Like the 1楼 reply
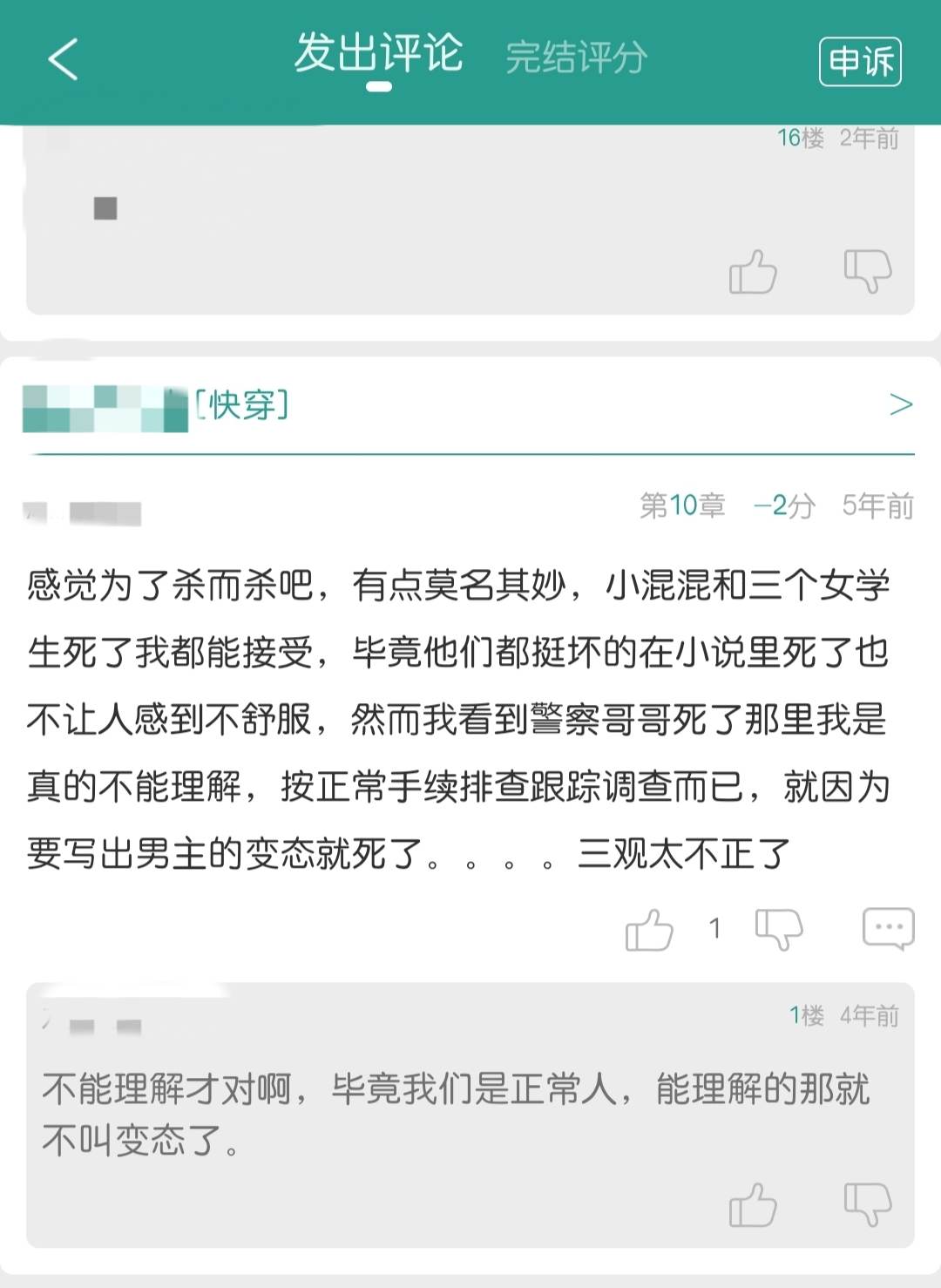 point(753,1205)
